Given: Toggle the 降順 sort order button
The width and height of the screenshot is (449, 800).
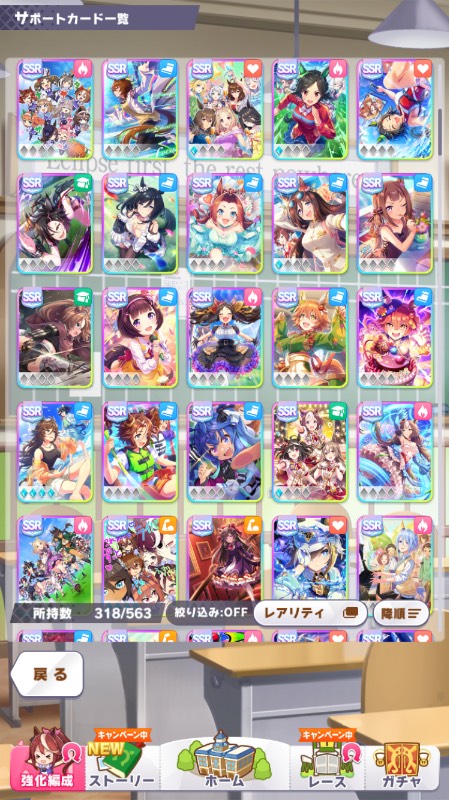Looking at the screenshot, I should (x=401, y=613).
